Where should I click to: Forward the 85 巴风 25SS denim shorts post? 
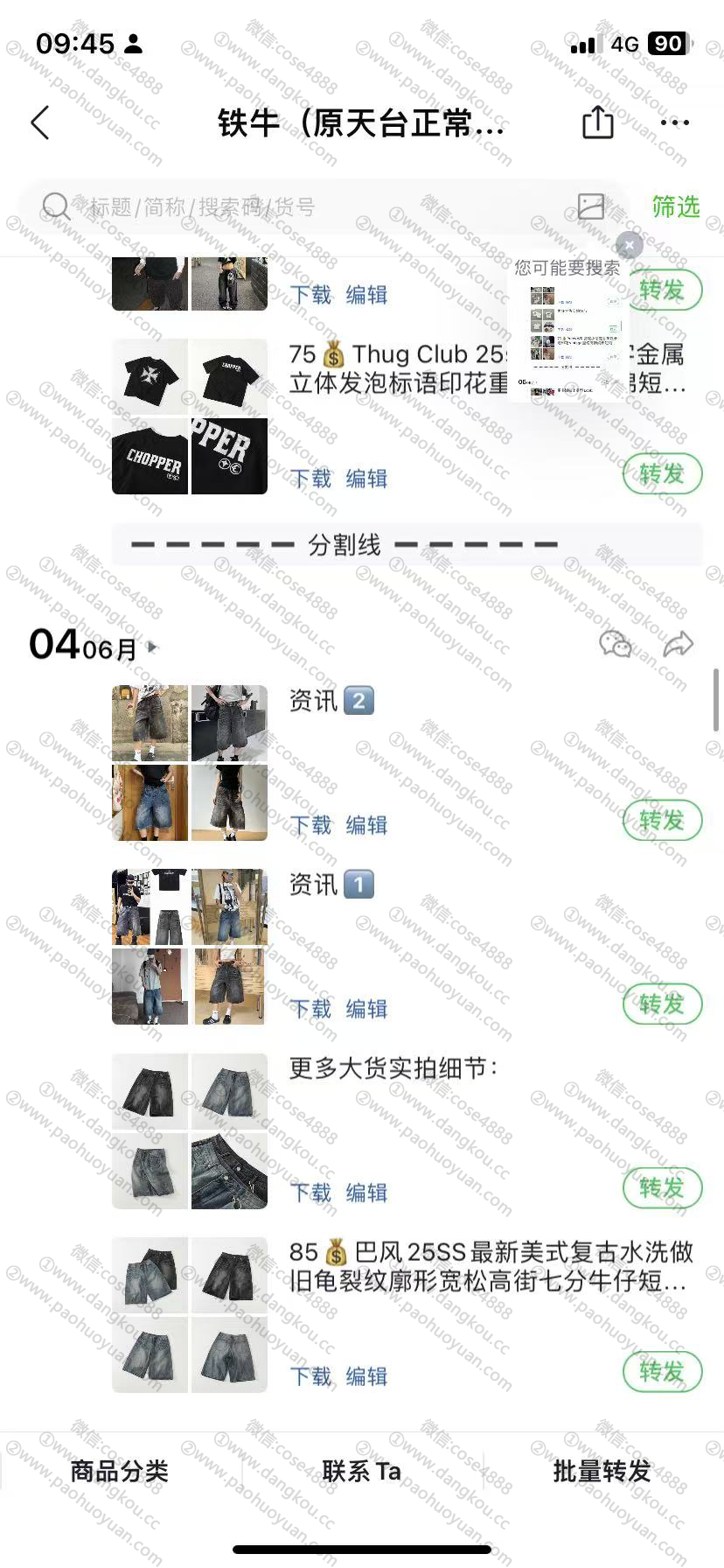click(662, 1371)
